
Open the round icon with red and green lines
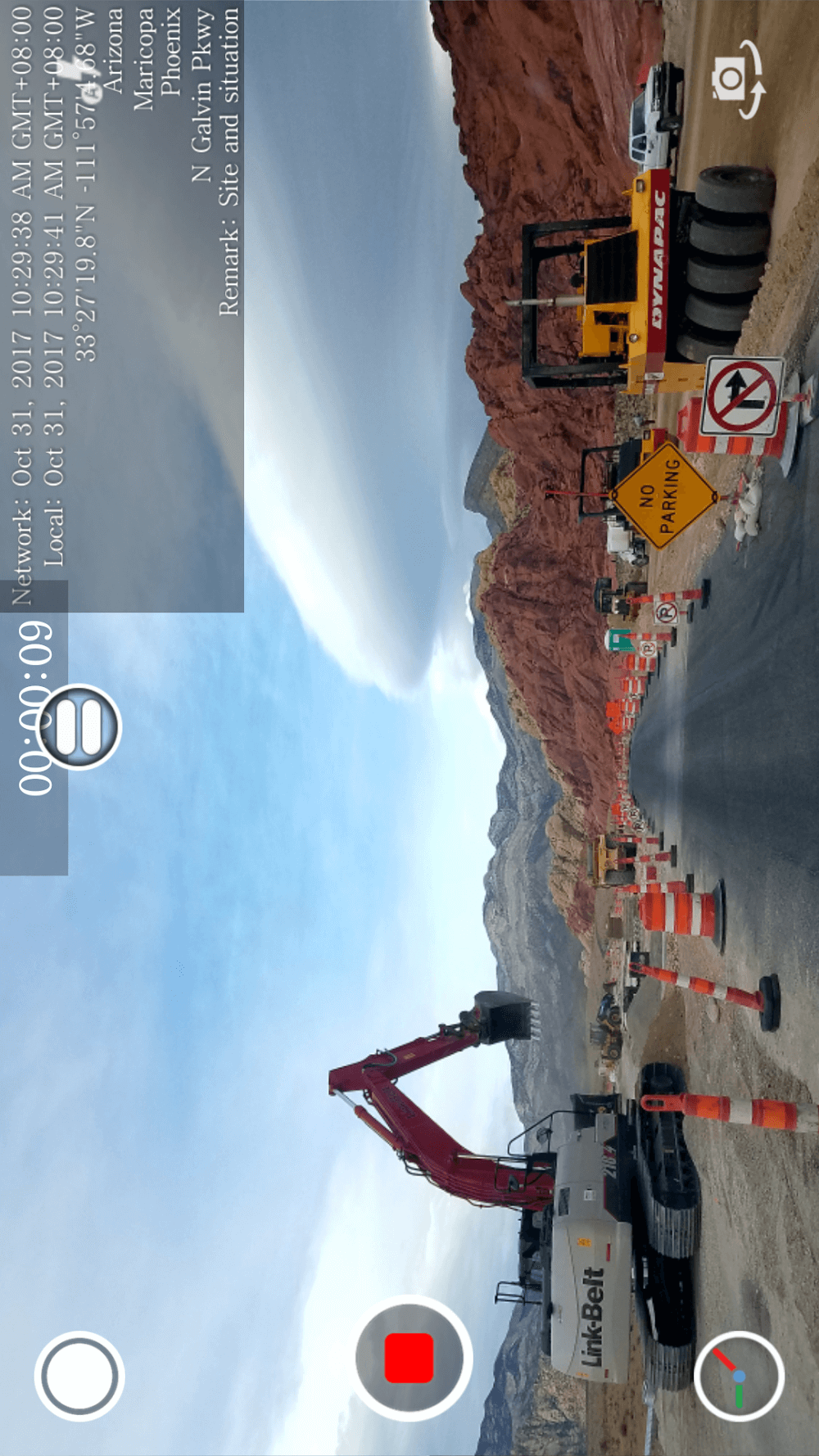pyautogui.click(x=739, y=1377)
